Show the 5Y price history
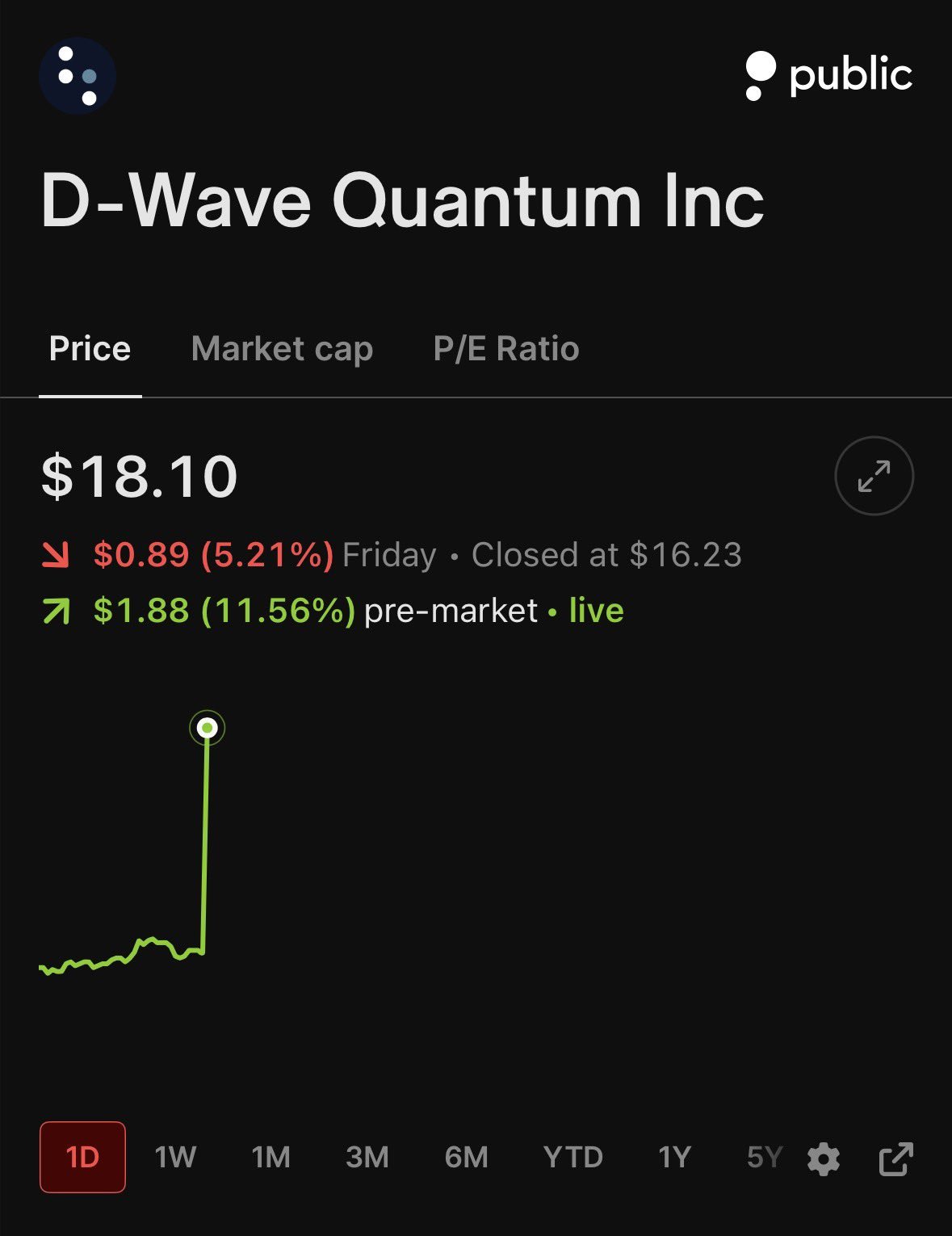Image resolution: width=952 pixels, height=1236 pixels. pos(765,1157)
